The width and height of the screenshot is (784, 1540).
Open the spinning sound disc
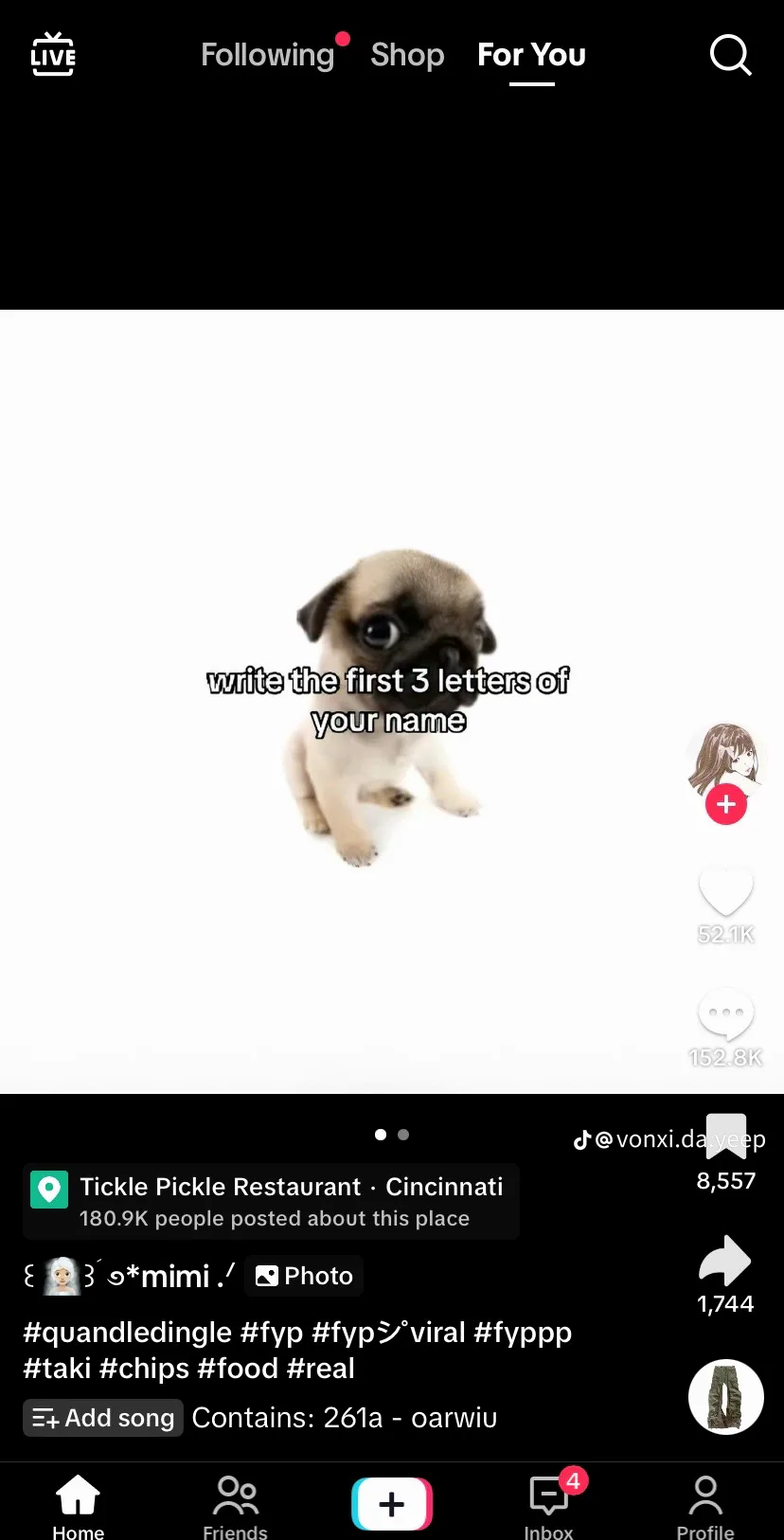point(726,1397)
